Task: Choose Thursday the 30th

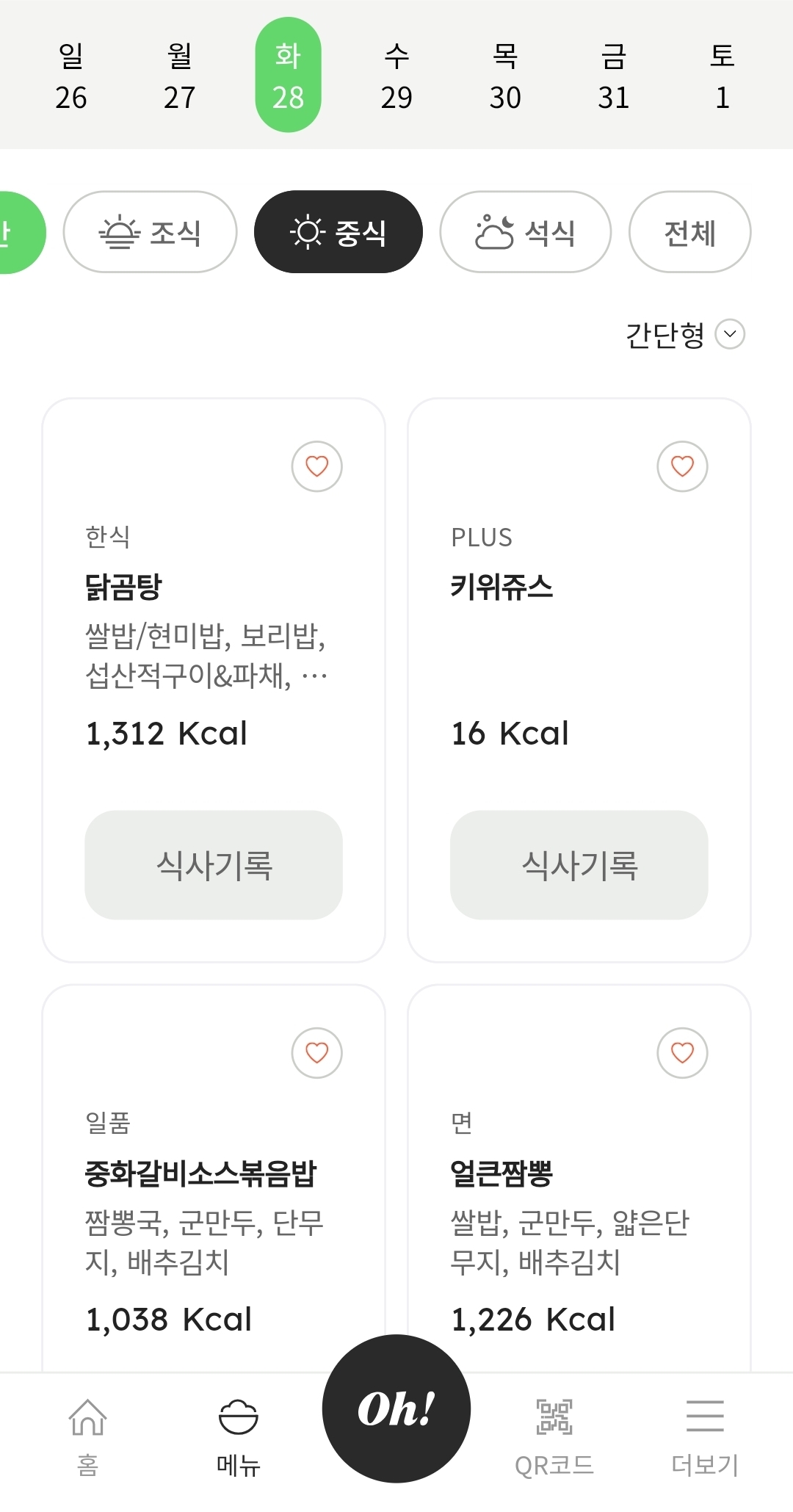Action: [505, 76]
